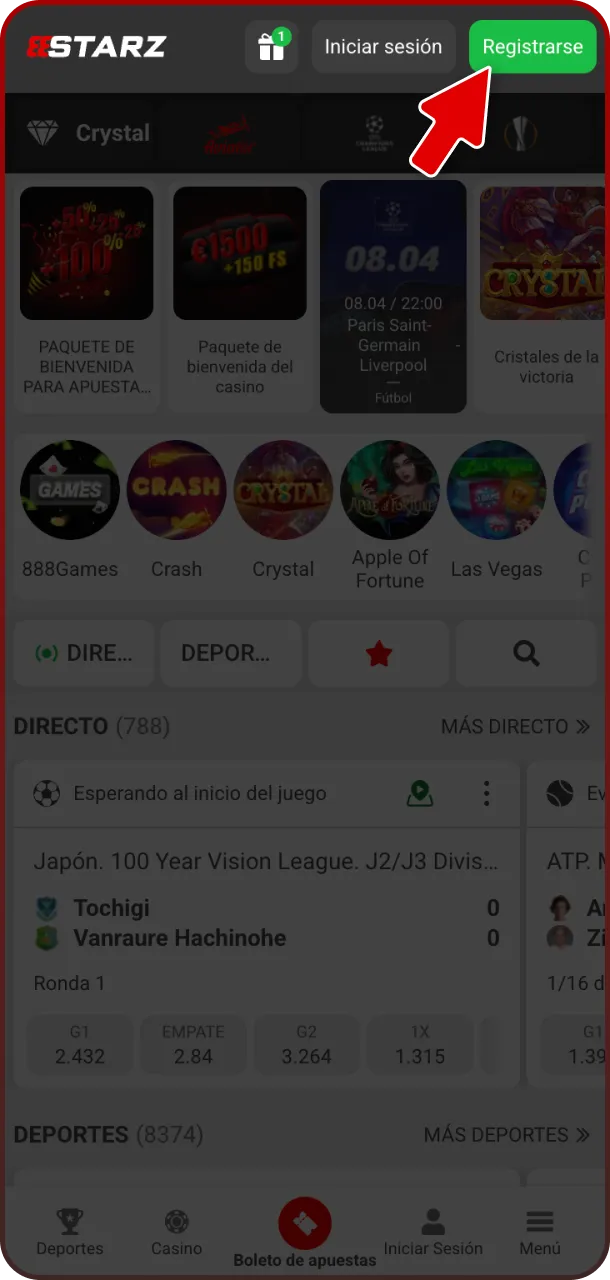Image resolution: width=610 pixels, height=1280 pixels.
Task: Switch to the Casino tab
Action: click(176, 1232)
